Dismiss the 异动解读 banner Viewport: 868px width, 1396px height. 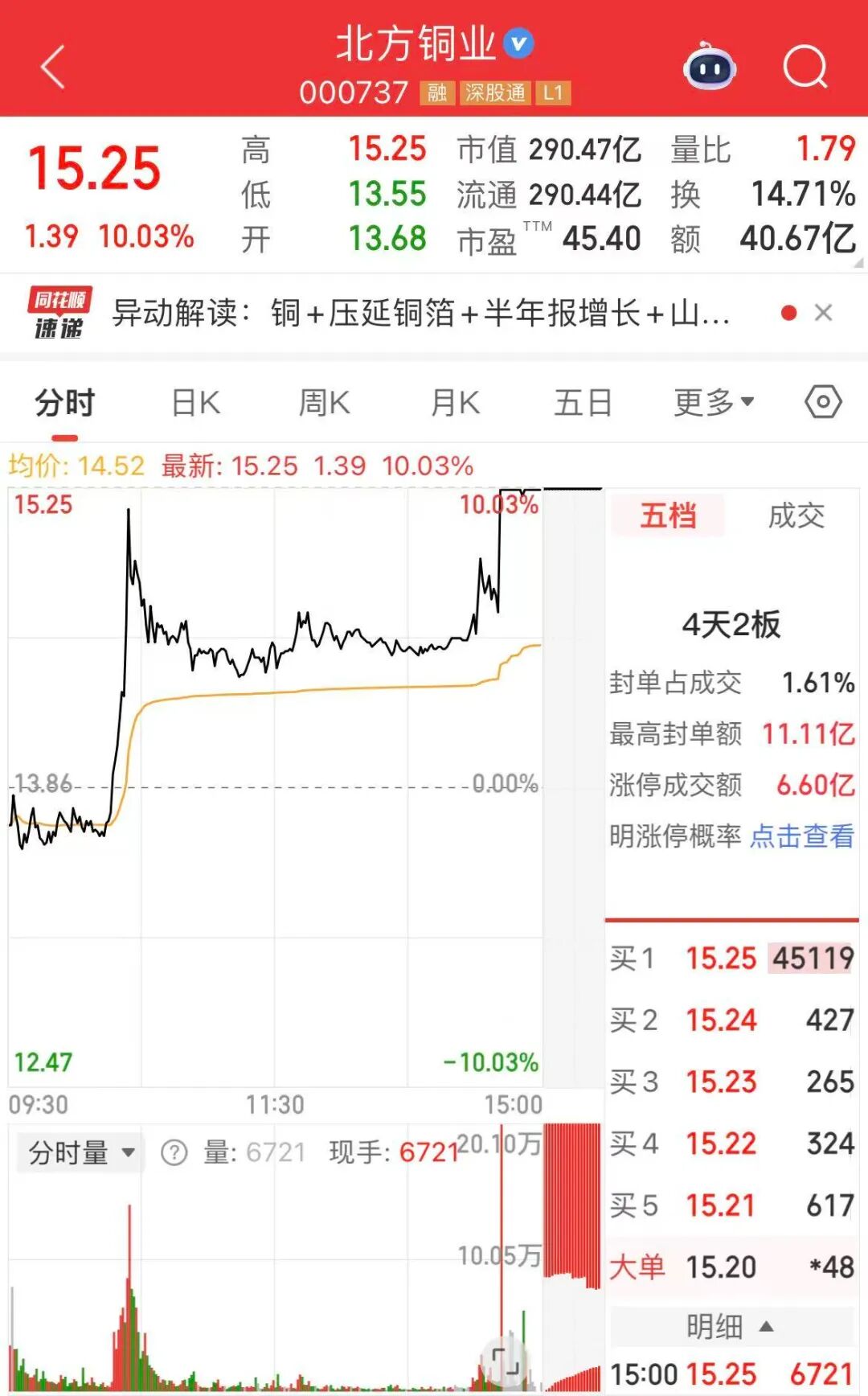[823, 313]
